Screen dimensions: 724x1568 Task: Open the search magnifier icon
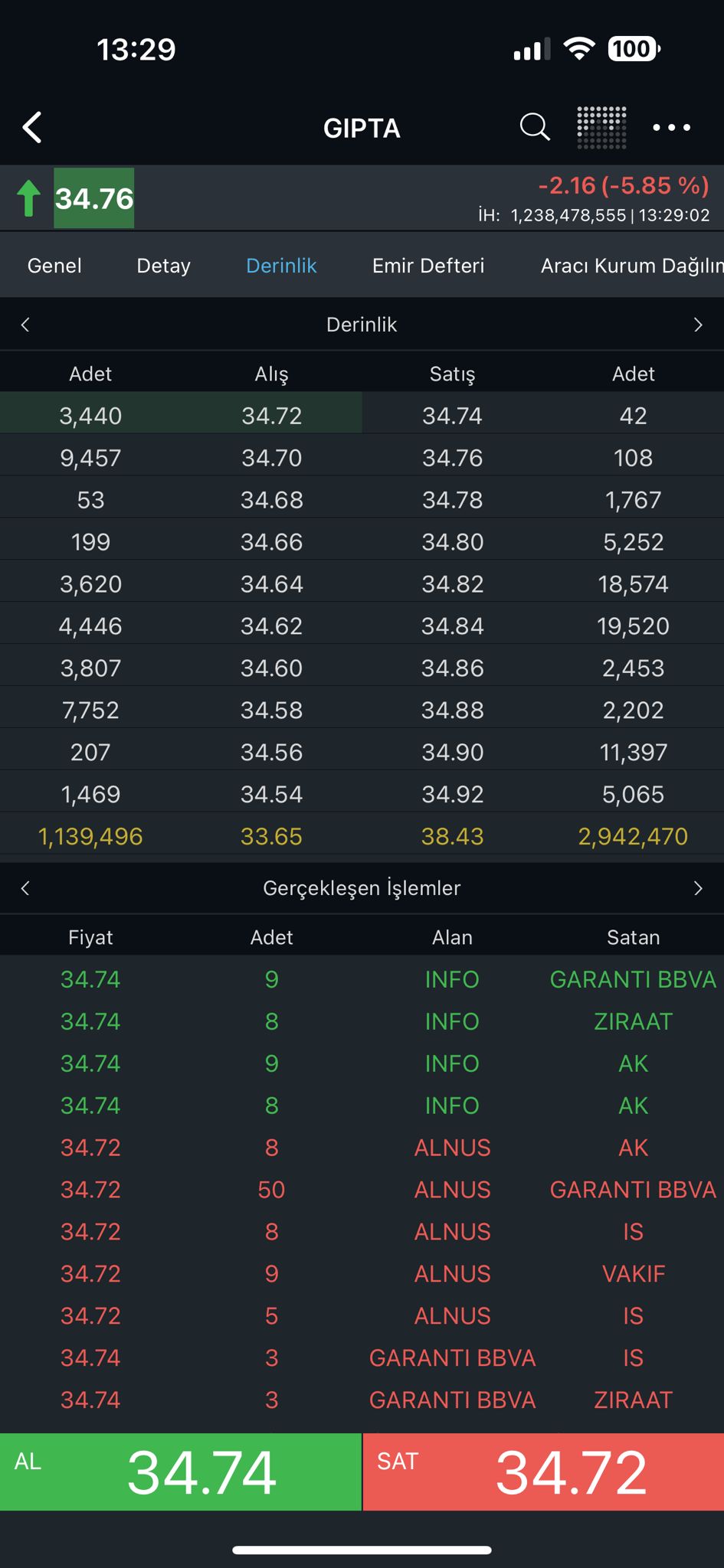(535, 127)
